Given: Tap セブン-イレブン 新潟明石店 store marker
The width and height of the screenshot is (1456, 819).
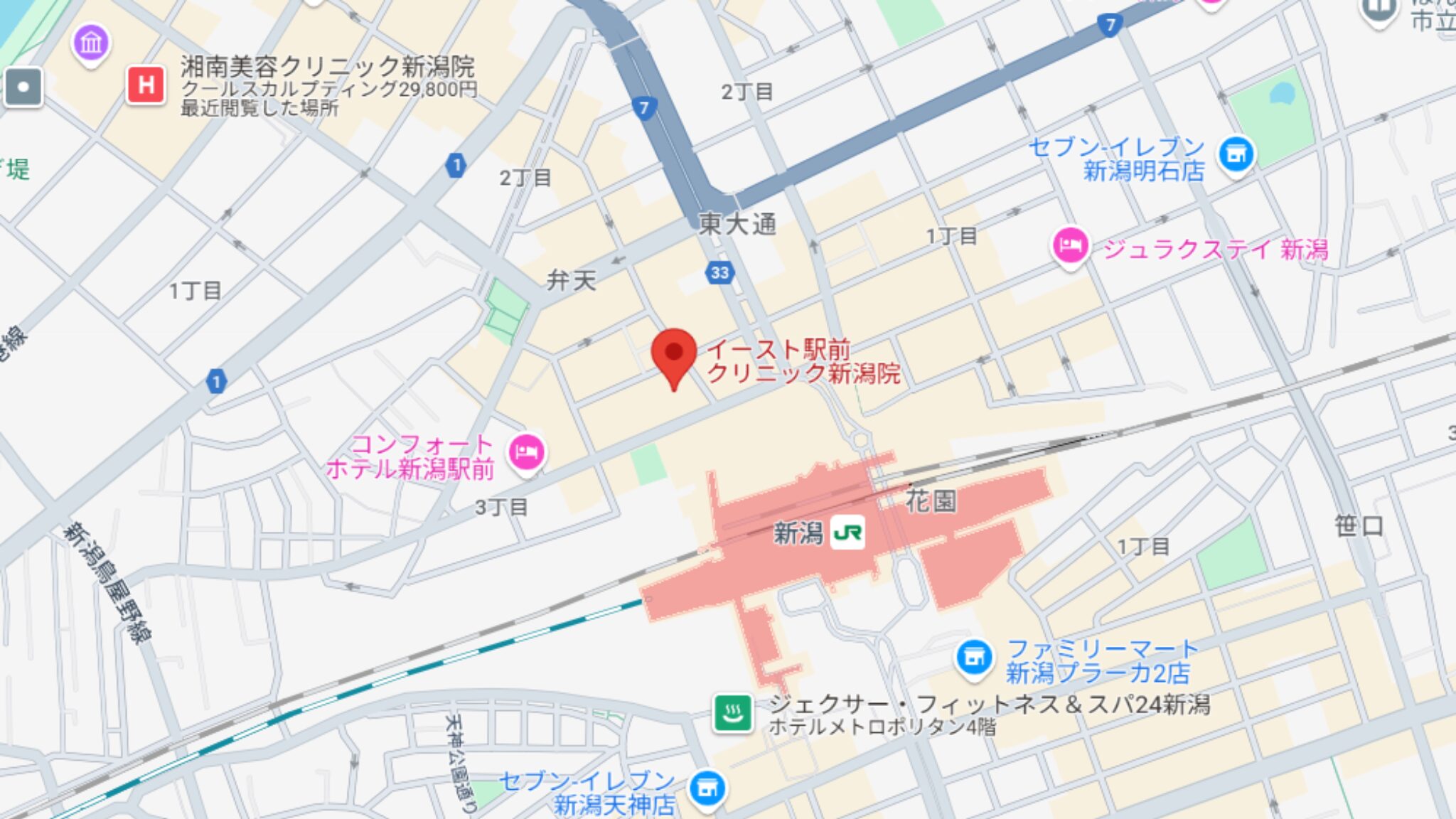Looking at the screenshot, I should 1236,154.
